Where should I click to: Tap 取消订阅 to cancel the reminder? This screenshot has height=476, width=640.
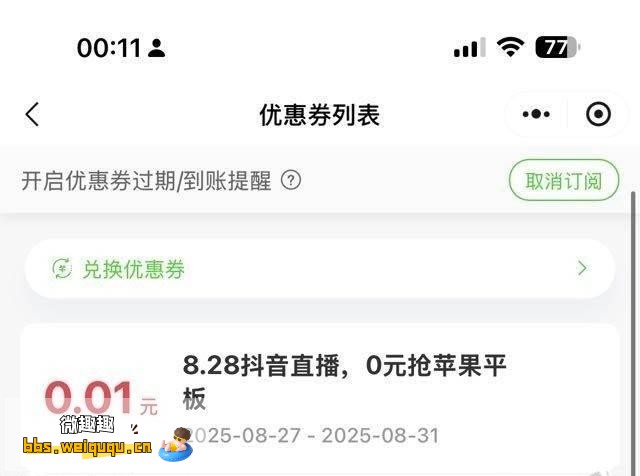point(564,181)
